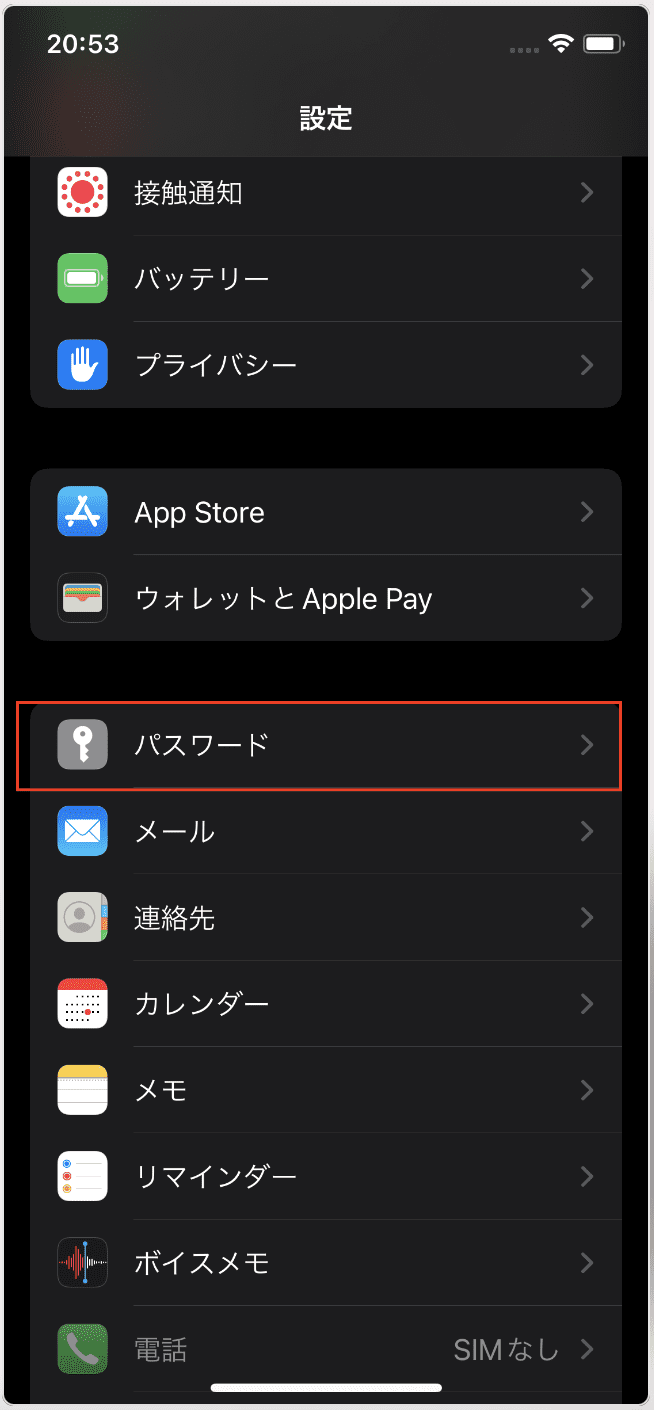Select the パスワード row
This screenshot has width=654, height=1410.
(x=326, y=746)
